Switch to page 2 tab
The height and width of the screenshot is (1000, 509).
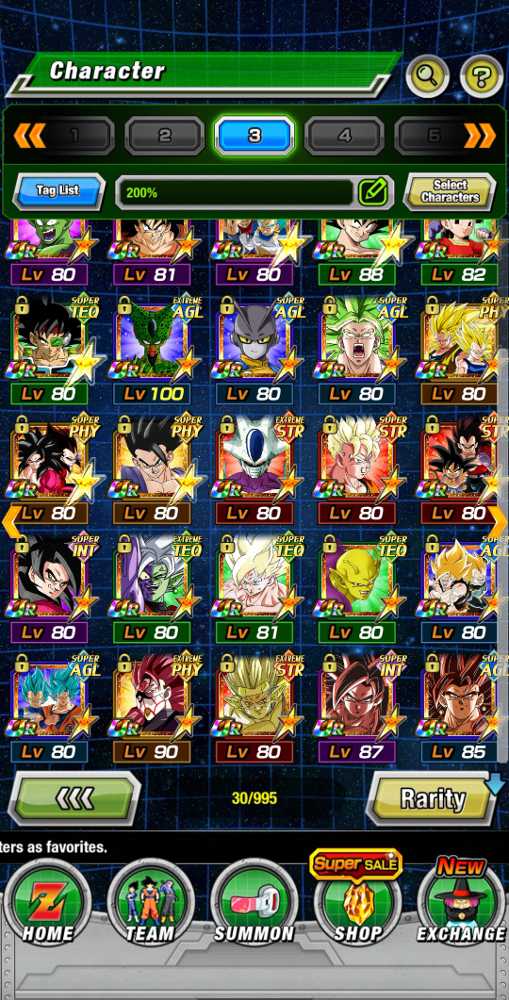tap(165, 135)
